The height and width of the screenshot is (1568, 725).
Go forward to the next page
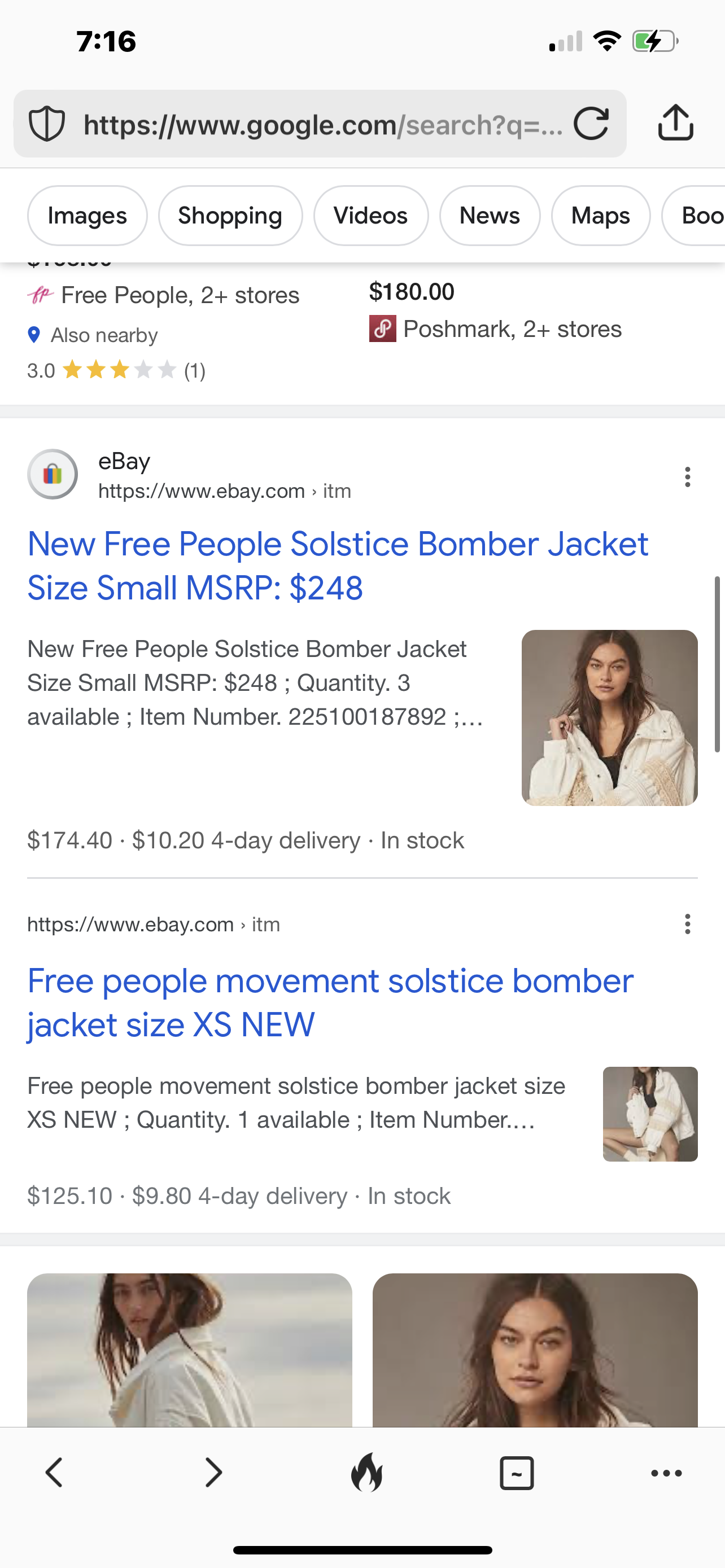point(213,1473)
